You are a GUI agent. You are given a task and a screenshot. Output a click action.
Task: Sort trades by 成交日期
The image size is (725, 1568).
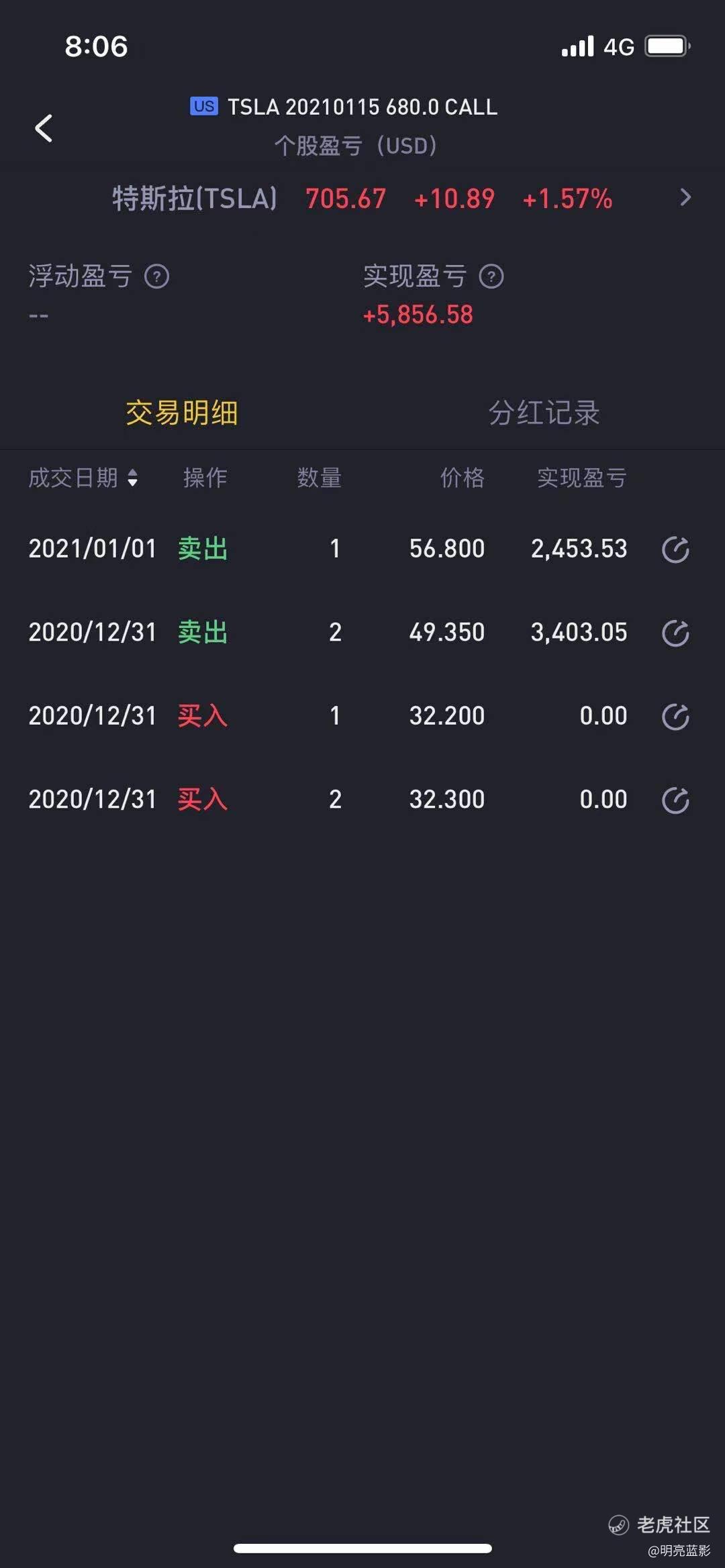point(83,478)
